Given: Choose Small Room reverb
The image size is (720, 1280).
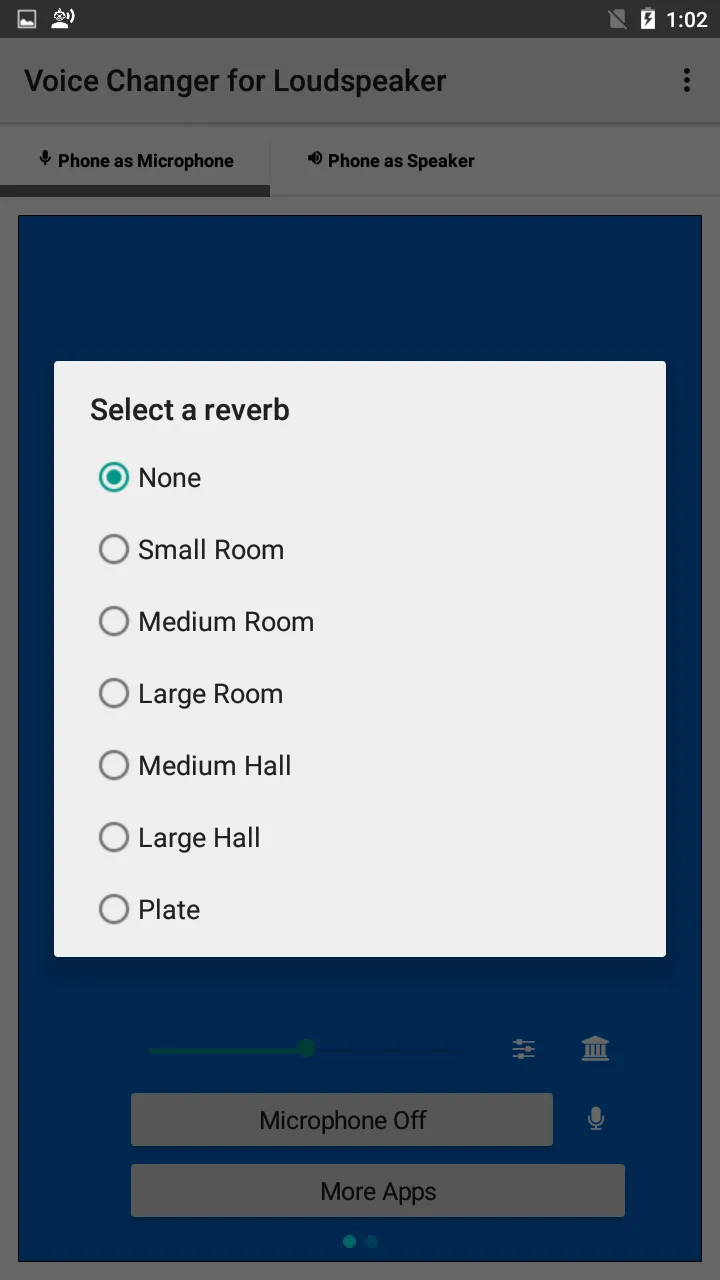Looking at the screenshot, I should coord(360,550).
